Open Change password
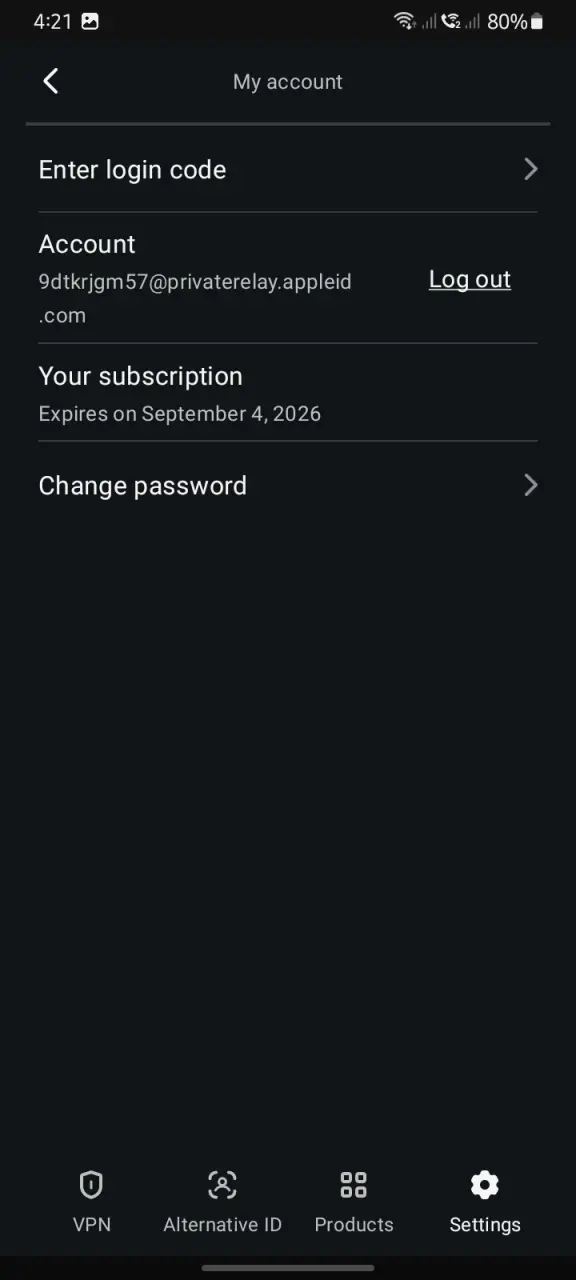Screen dimensions: 576x1280 (288, 485)
